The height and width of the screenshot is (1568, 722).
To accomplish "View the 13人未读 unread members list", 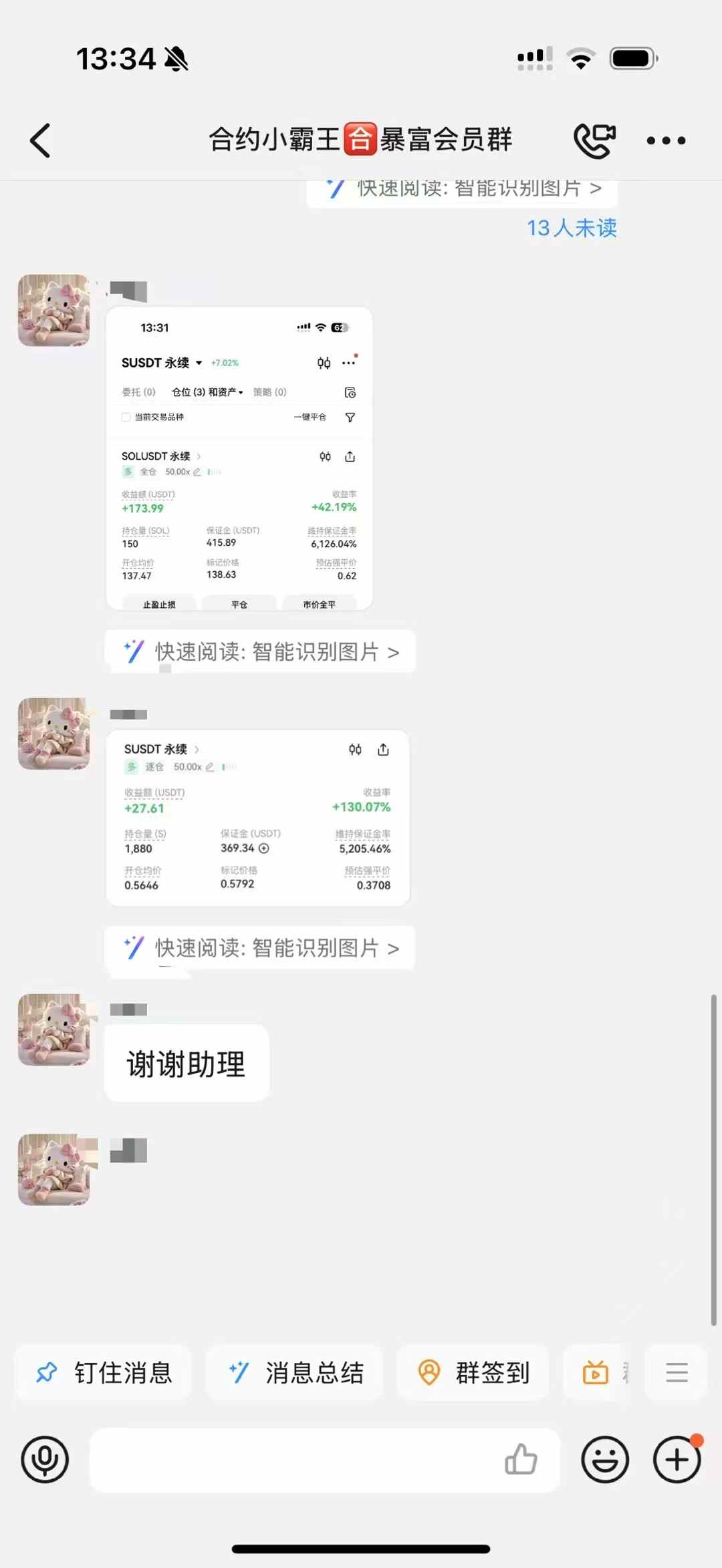I will [x=572, y=228].
